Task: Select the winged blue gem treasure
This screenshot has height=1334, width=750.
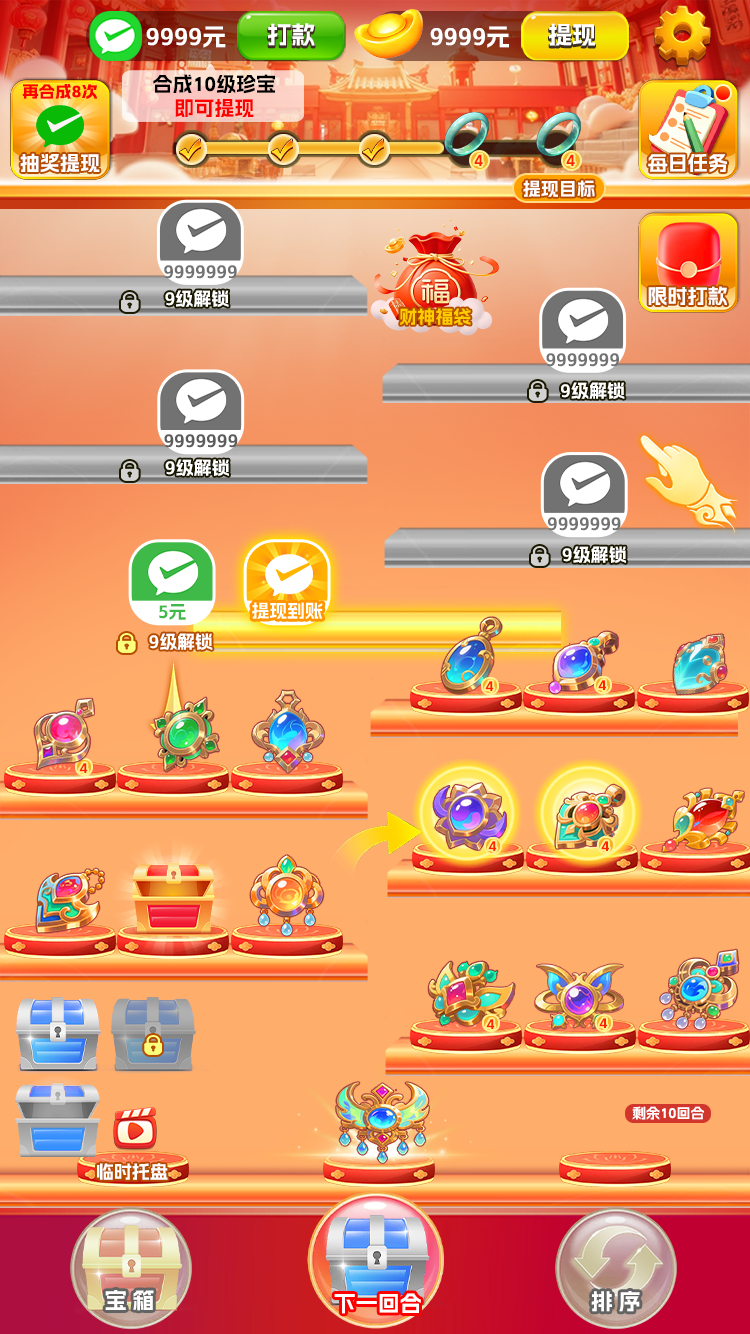Action: coord(381,1118)
